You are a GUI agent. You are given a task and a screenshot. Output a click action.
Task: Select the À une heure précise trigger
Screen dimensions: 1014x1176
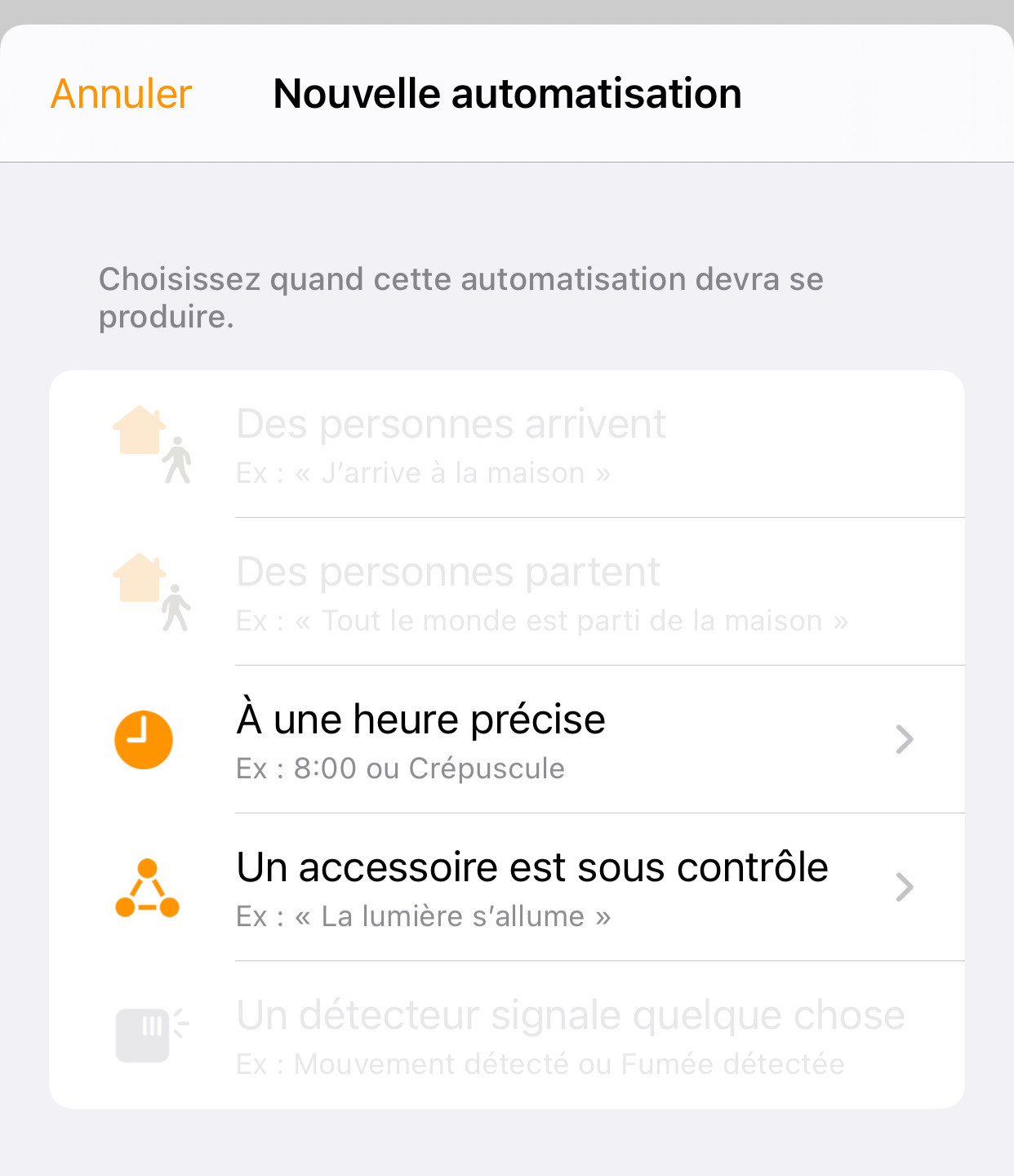tap(507, 739)
